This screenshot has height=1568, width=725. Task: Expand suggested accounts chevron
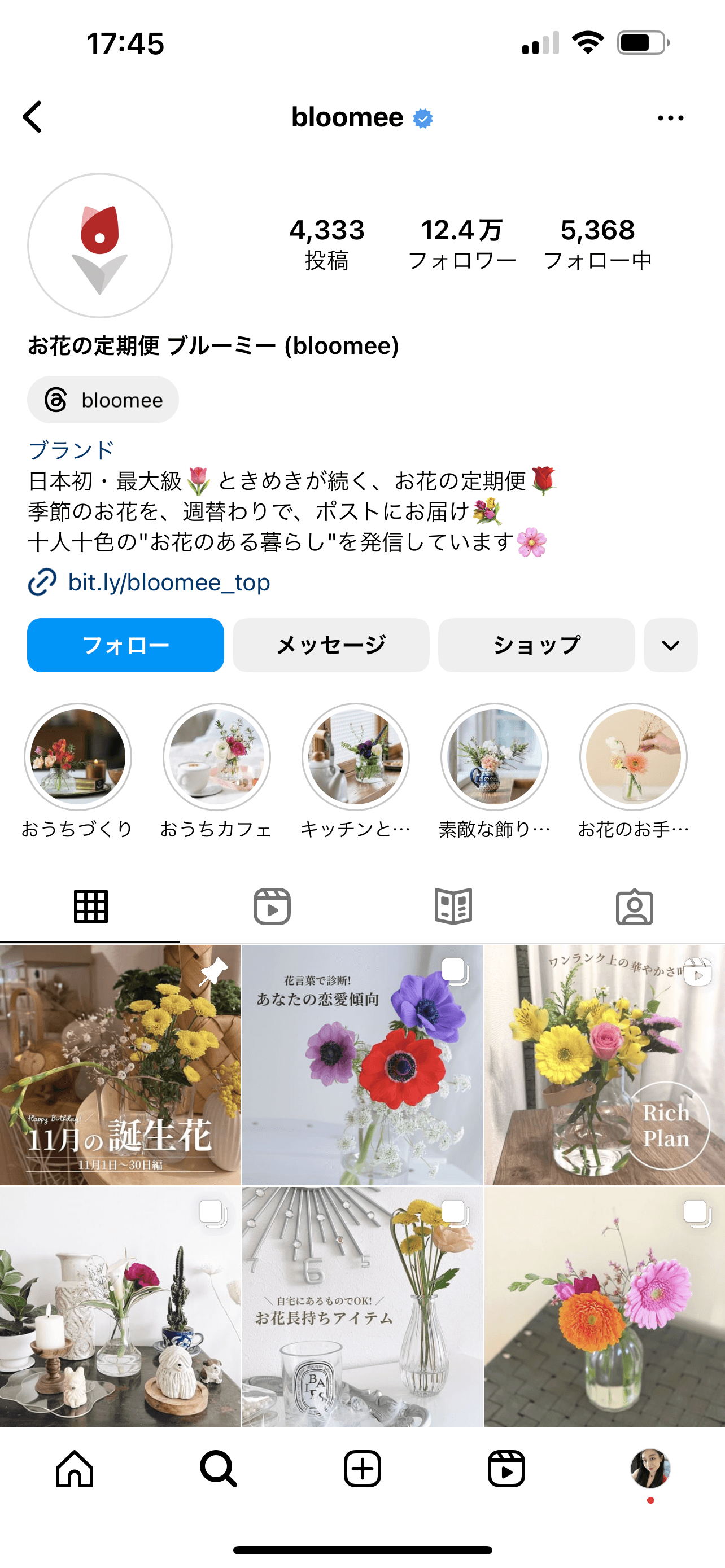click(670, 645)
